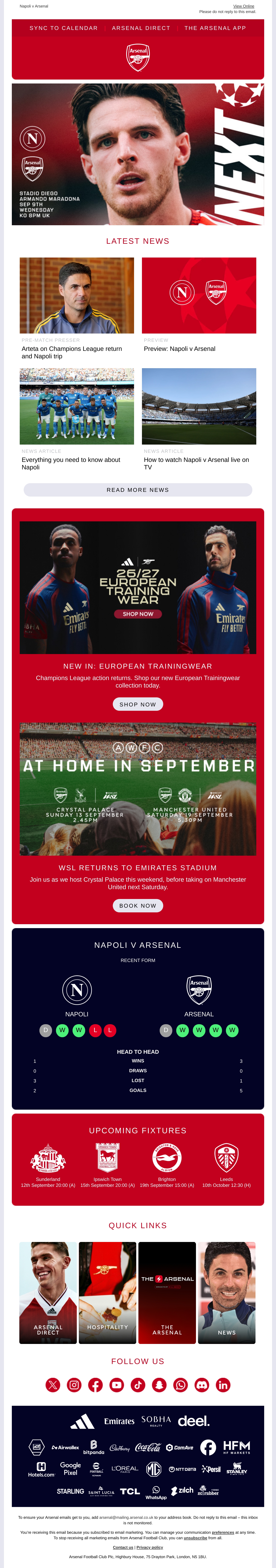
Task: Tap Sync to Calendar
Action: point(63,28)
